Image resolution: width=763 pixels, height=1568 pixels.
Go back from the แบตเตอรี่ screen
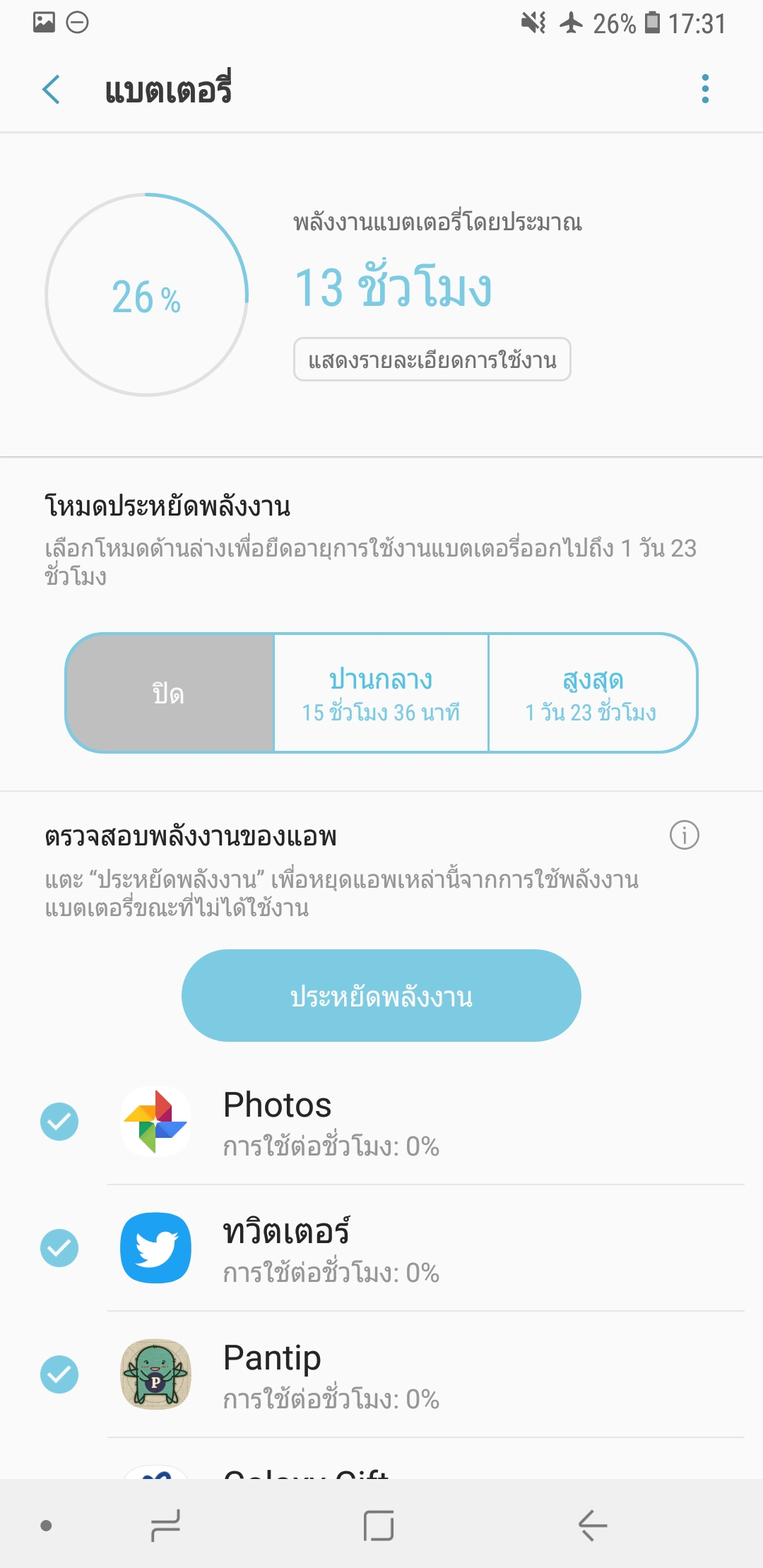[52, 90]
